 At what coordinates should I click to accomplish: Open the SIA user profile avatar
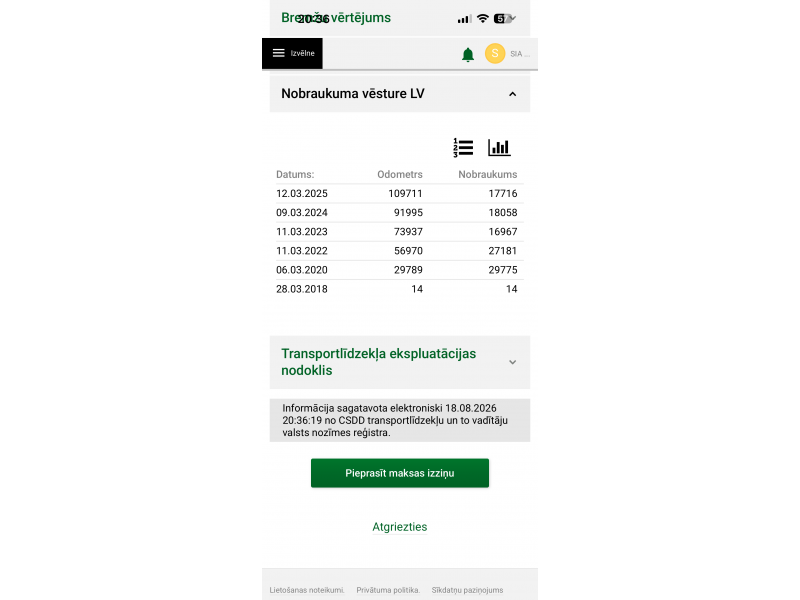(495, 53)
